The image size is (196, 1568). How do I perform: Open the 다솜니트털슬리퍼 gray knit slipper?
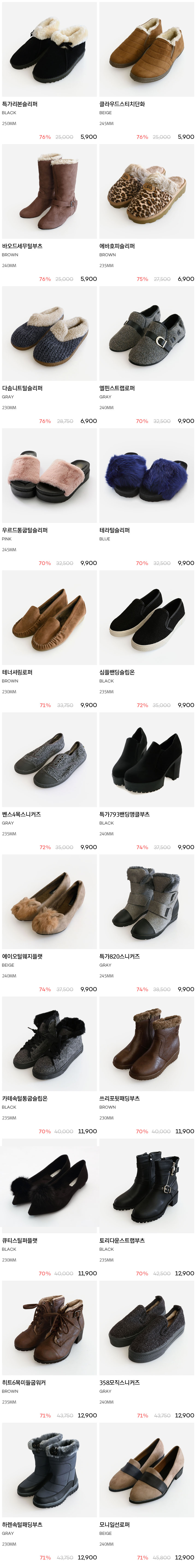49,334
